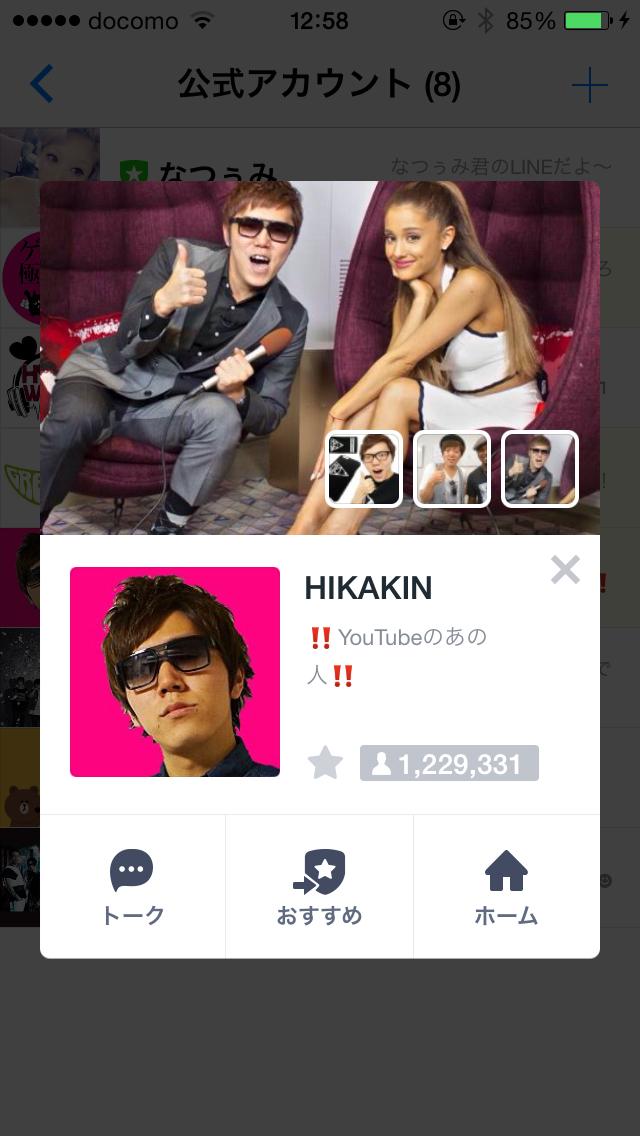
Task: Go back from 公式アカウント list
Action: pos(42,85)
